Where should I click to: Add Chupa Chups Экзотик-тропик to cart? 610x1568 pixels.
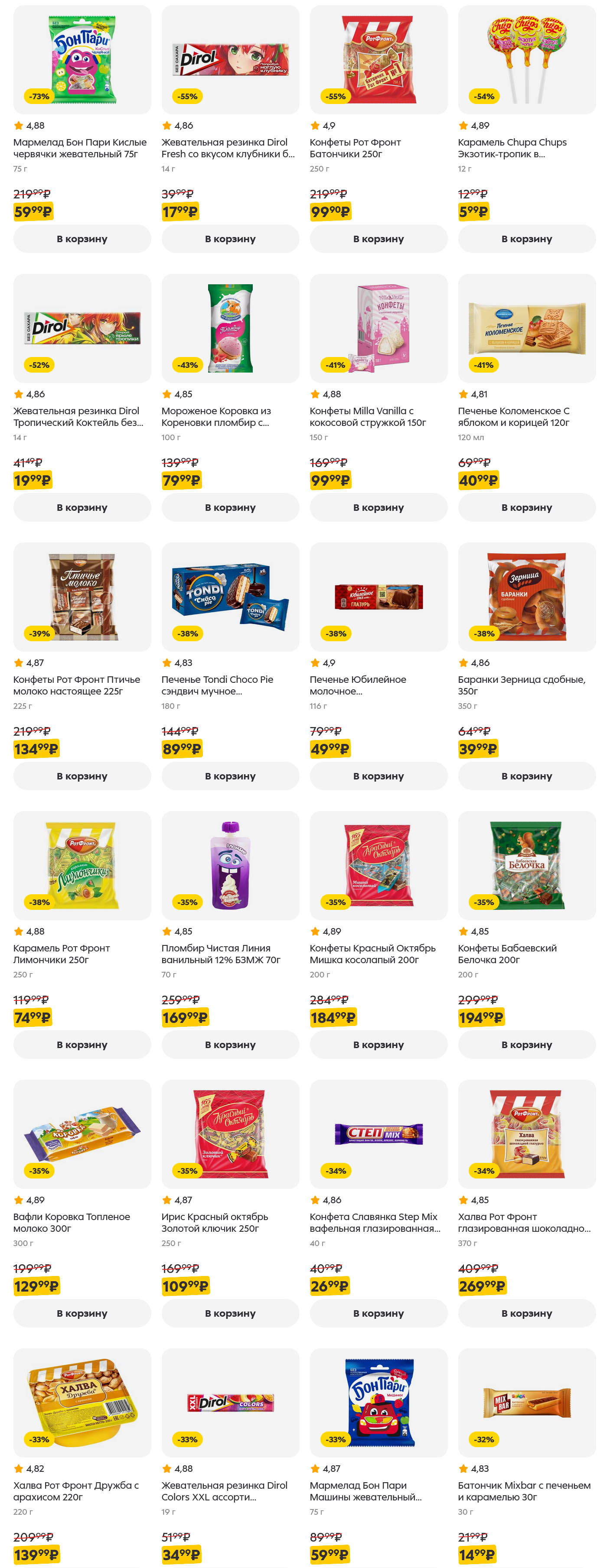527,239
